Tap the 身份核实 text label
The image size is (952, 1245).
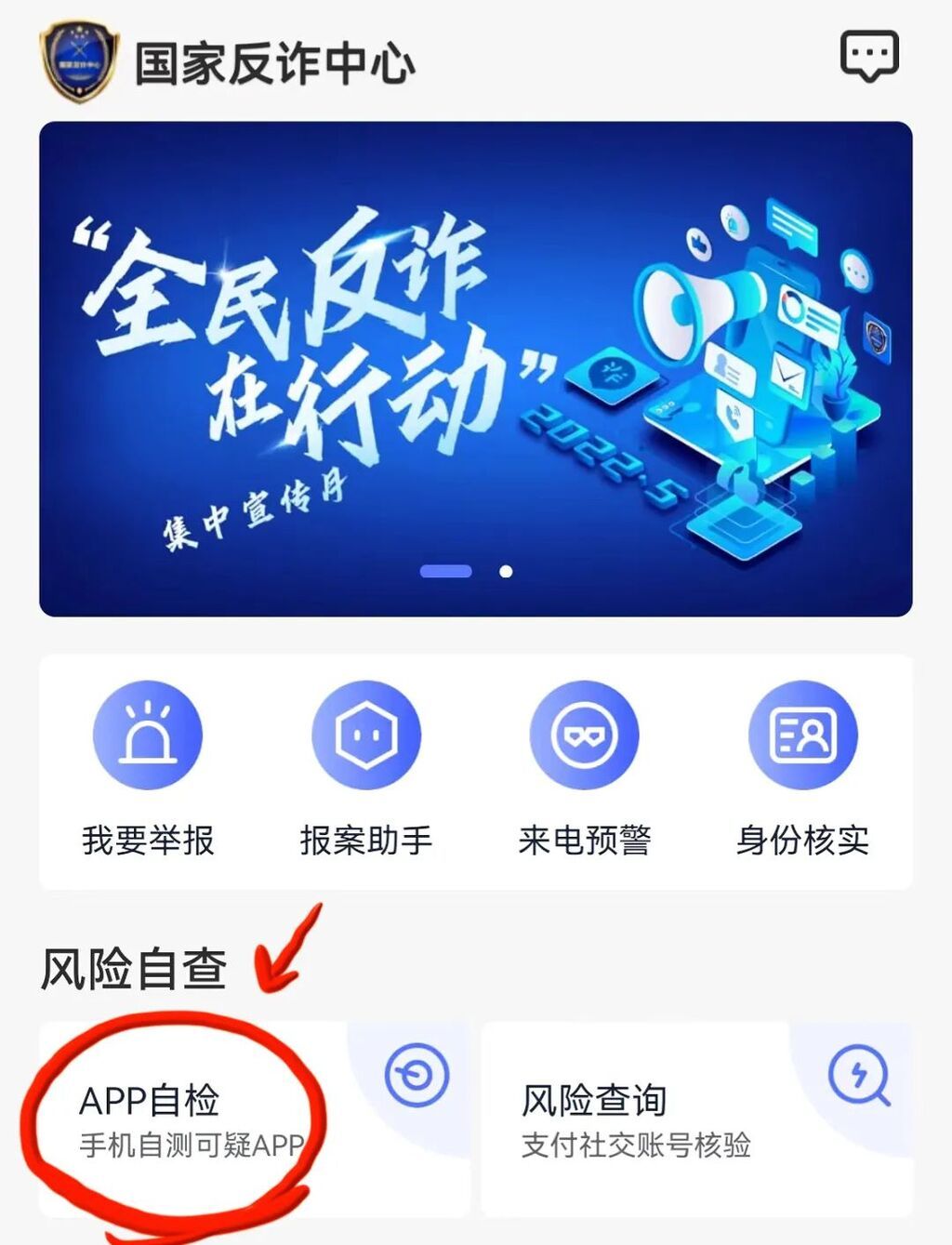pyautogui.click(x=803, y=838)
